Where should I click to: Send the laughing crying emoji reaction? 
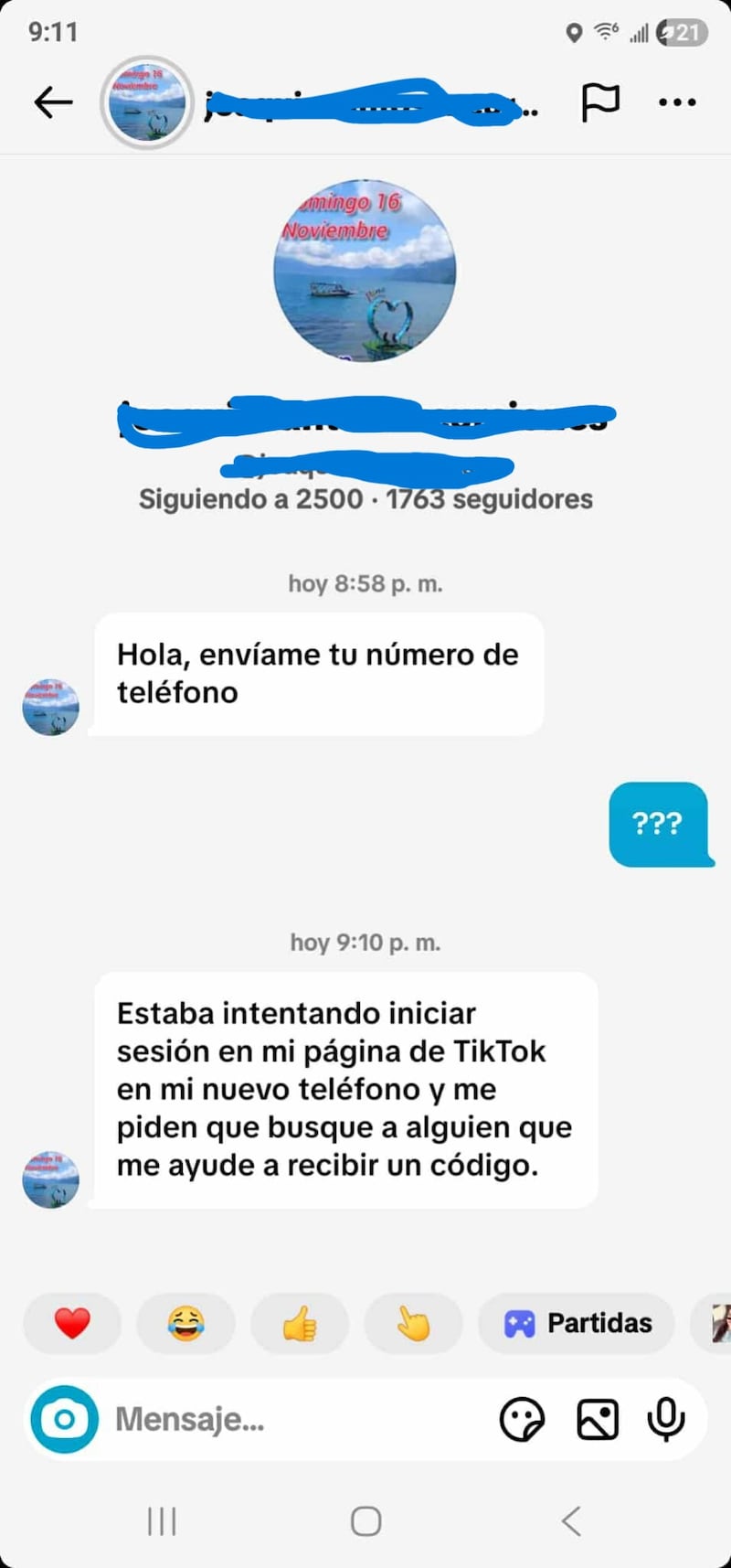click(185, 1323)
